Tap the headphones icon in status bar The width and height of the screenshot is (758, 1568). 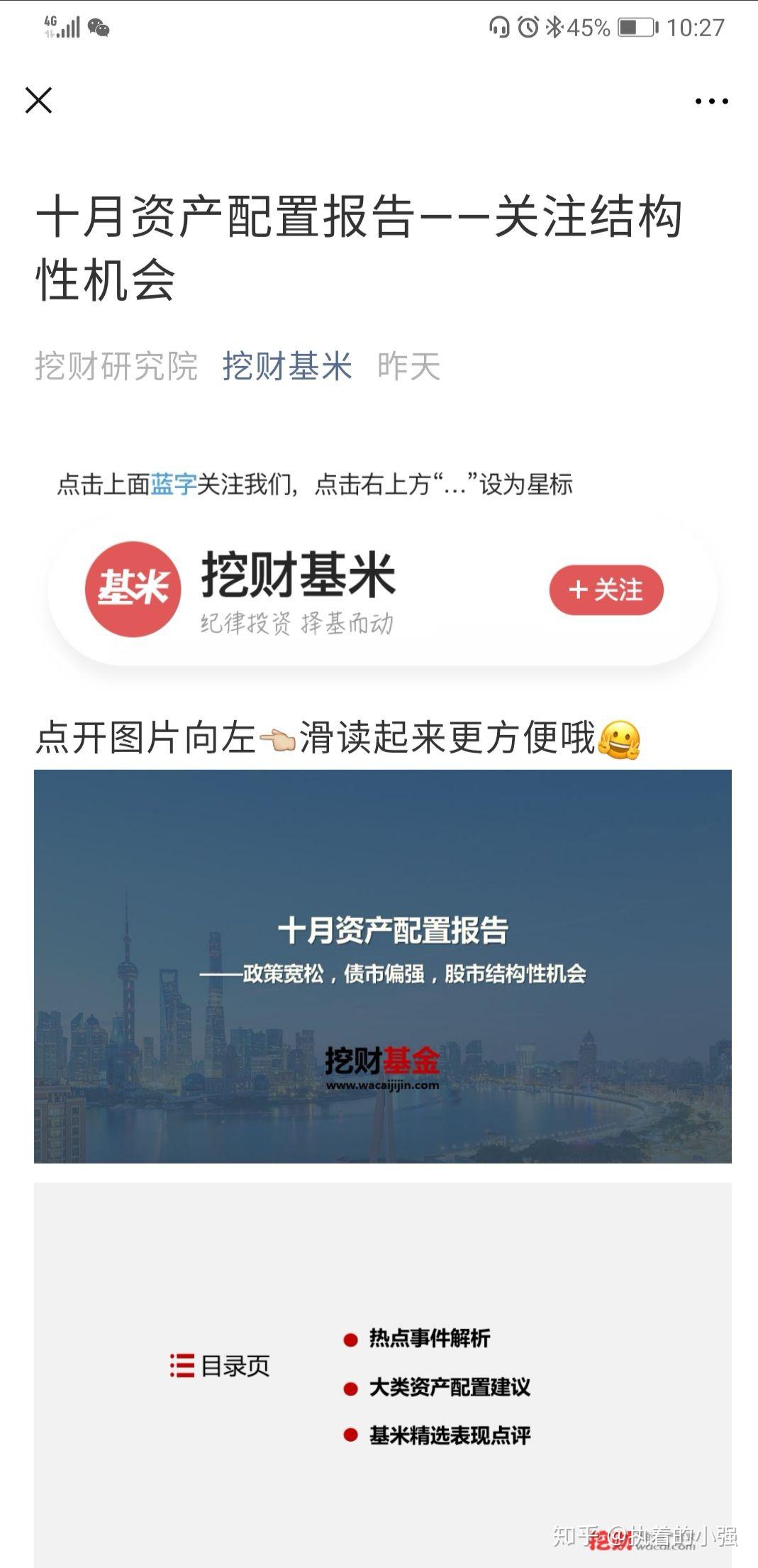(499, 26)
